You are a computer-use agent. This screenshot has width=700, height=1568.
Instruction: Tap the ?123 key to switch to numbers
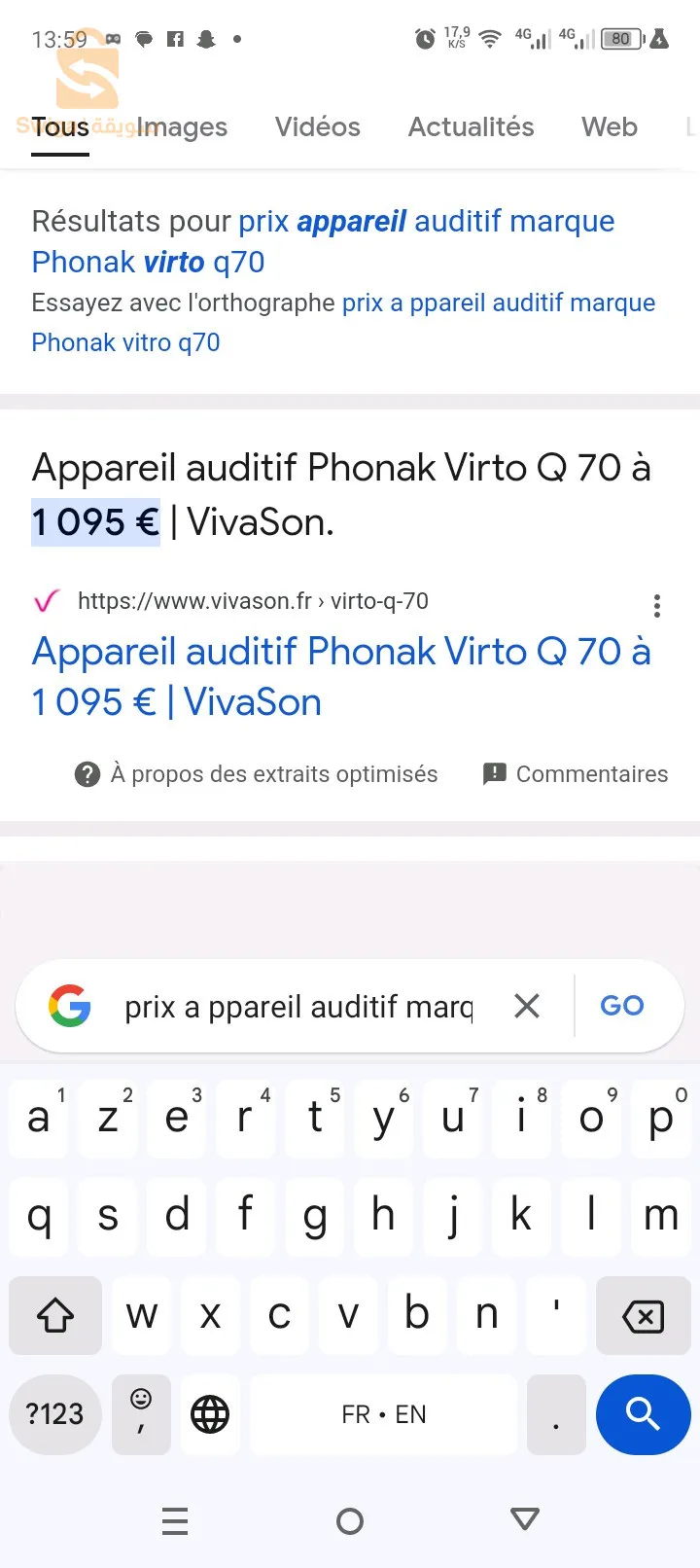pyautogui.click(x=54, y=1415)
